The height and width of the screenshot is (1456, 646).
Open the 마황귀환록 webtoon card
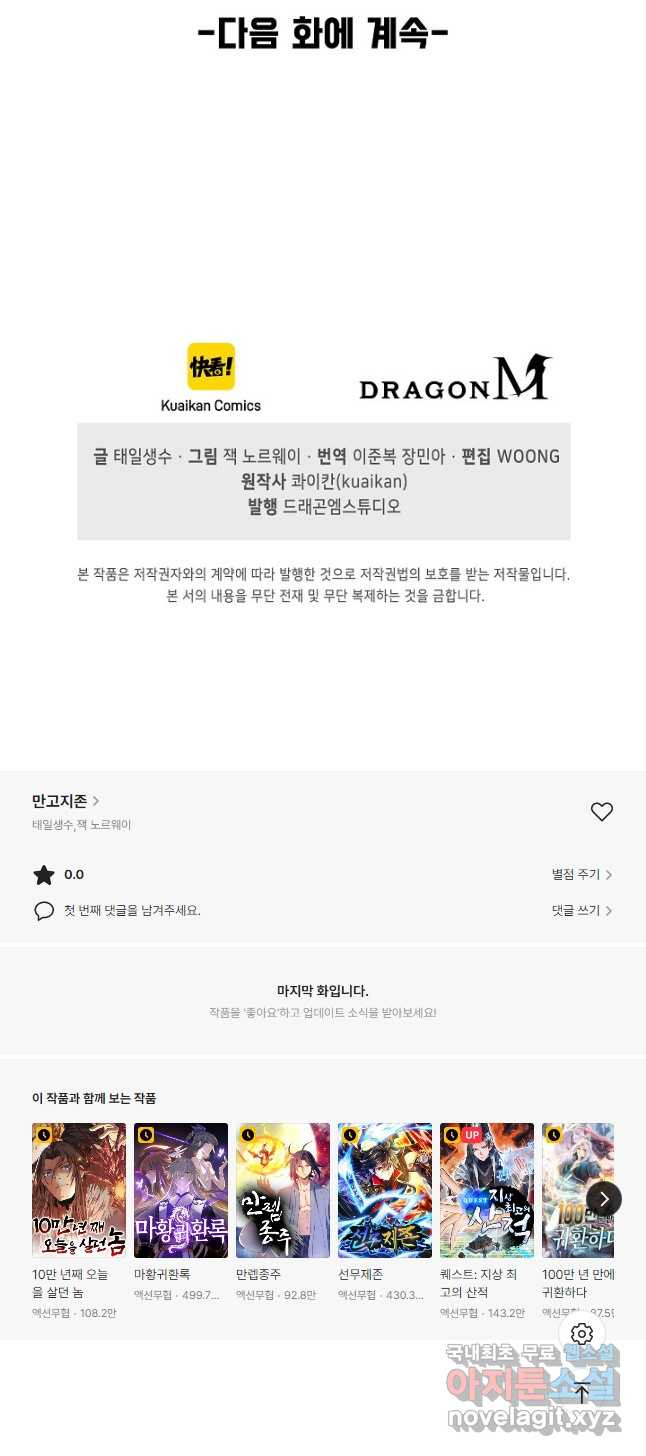pos(181,1190)
